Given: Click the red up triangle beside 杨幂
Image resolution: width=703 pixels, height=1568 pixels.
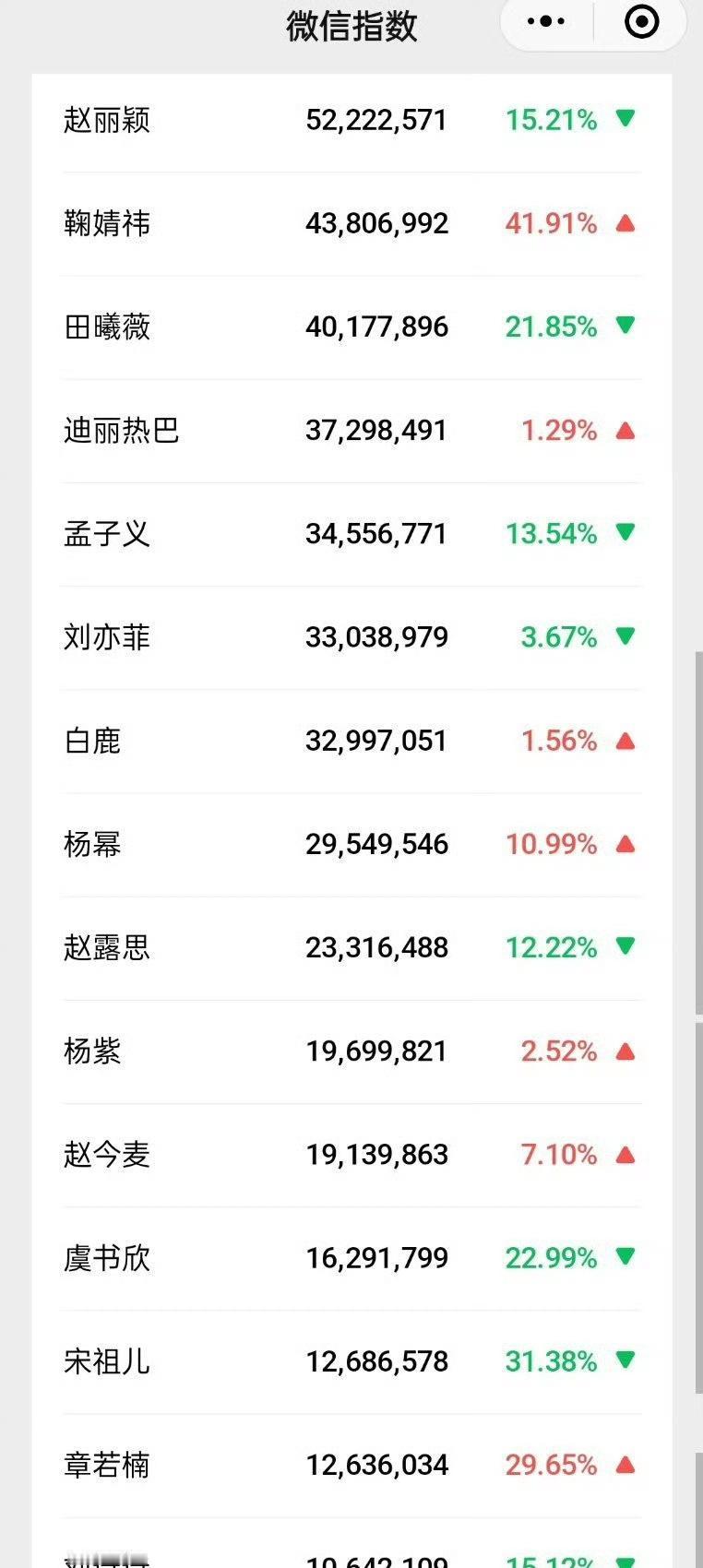Looking at the screenshot, I should coord(626,843).
